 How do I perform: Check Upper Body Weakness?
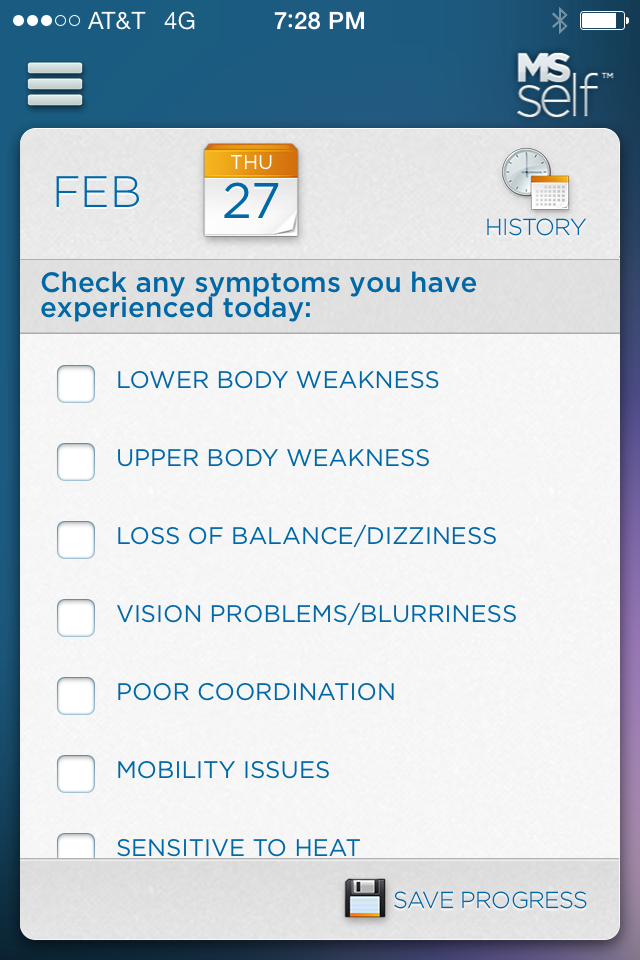[x=76, y=461]
